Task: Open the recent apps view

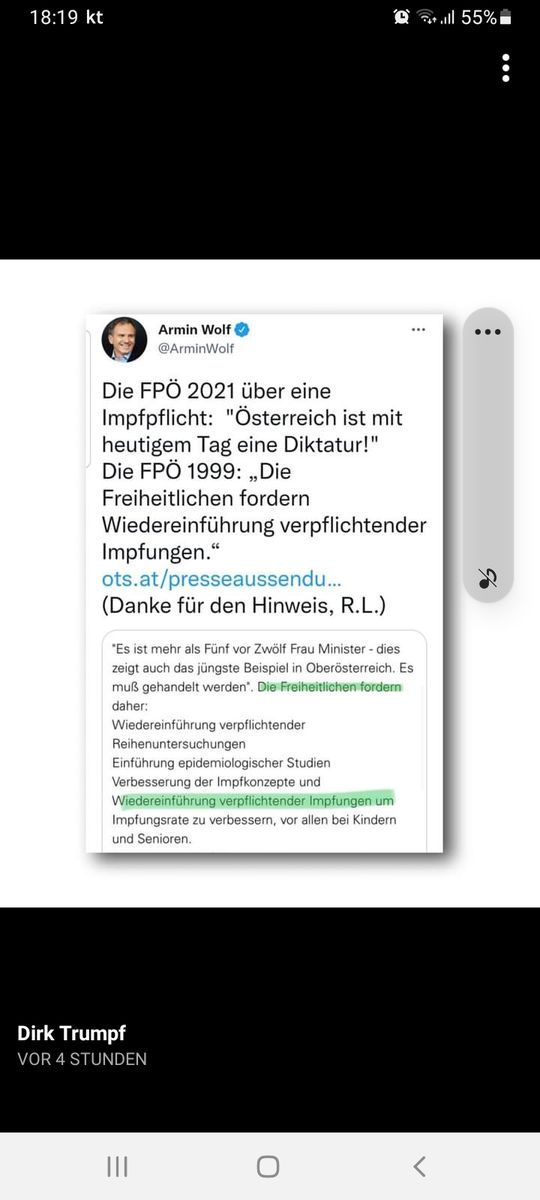Action: click(117, 1166)
